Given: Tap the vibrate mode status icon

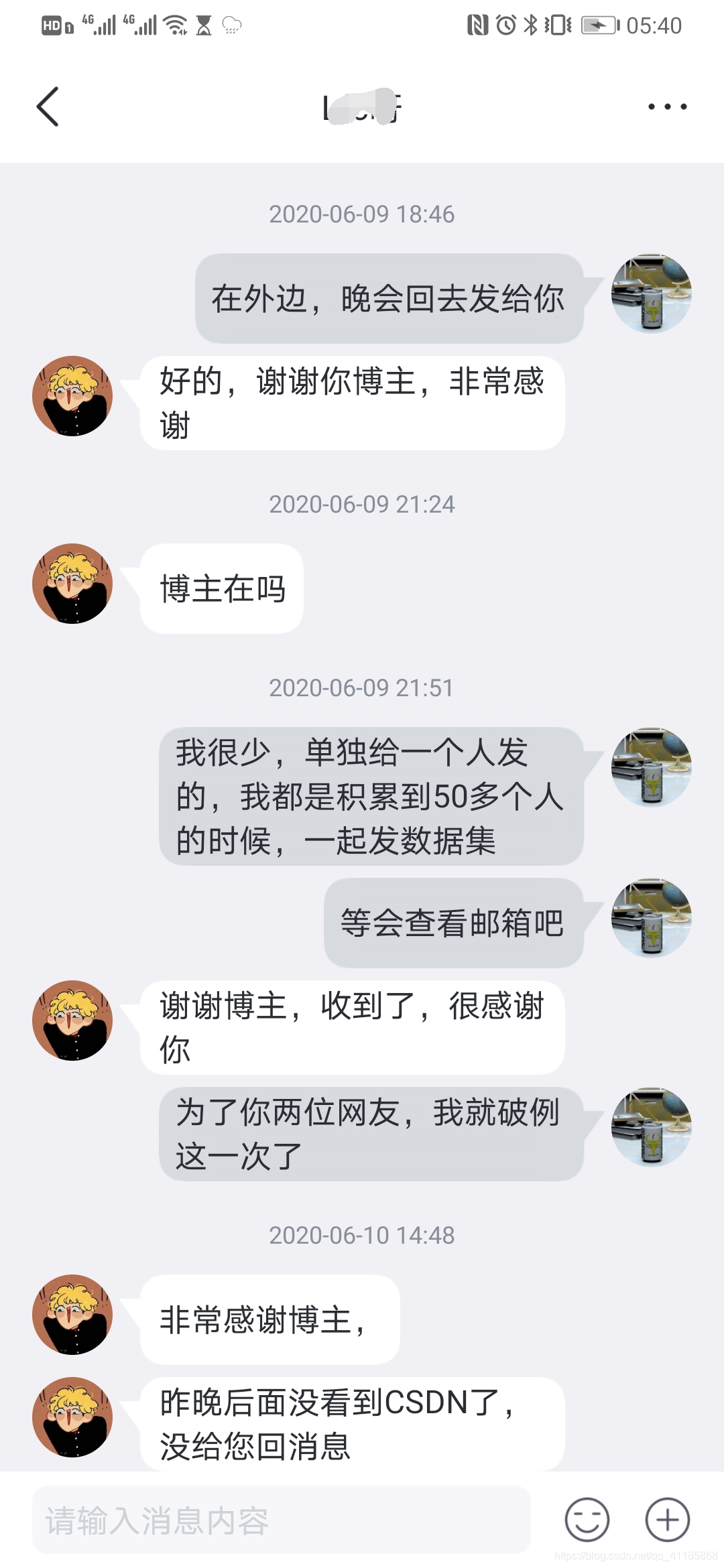Looking at the screenshot, I should point(556,24).
